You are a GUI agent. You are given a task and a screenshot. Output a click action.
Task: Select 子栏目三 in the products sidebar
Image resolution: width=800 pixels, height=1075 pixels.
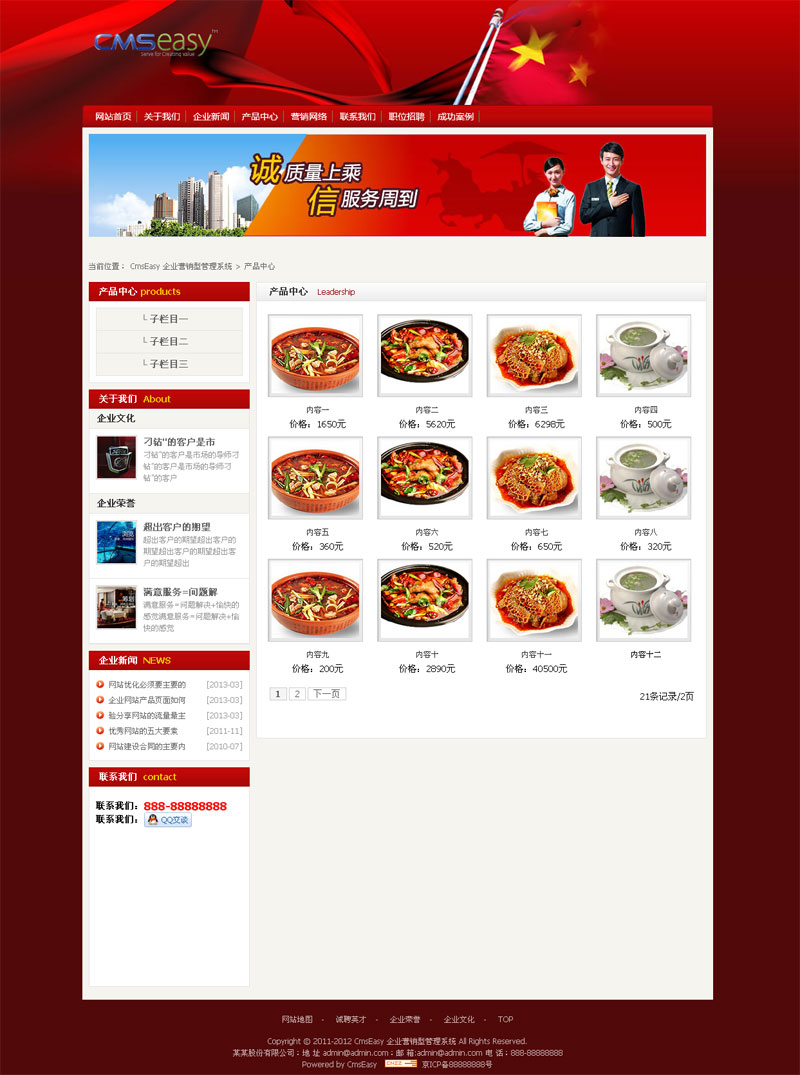[169, 364]
